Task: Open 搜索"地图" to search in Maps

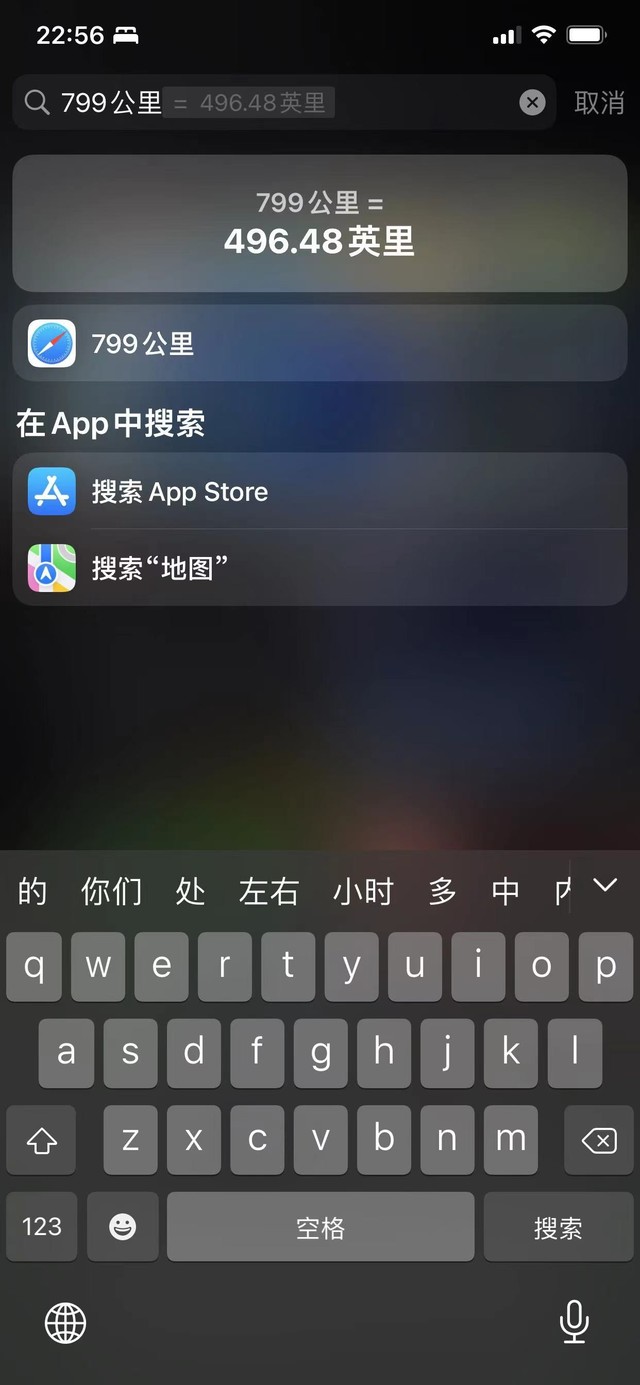Action: [320, 569]
